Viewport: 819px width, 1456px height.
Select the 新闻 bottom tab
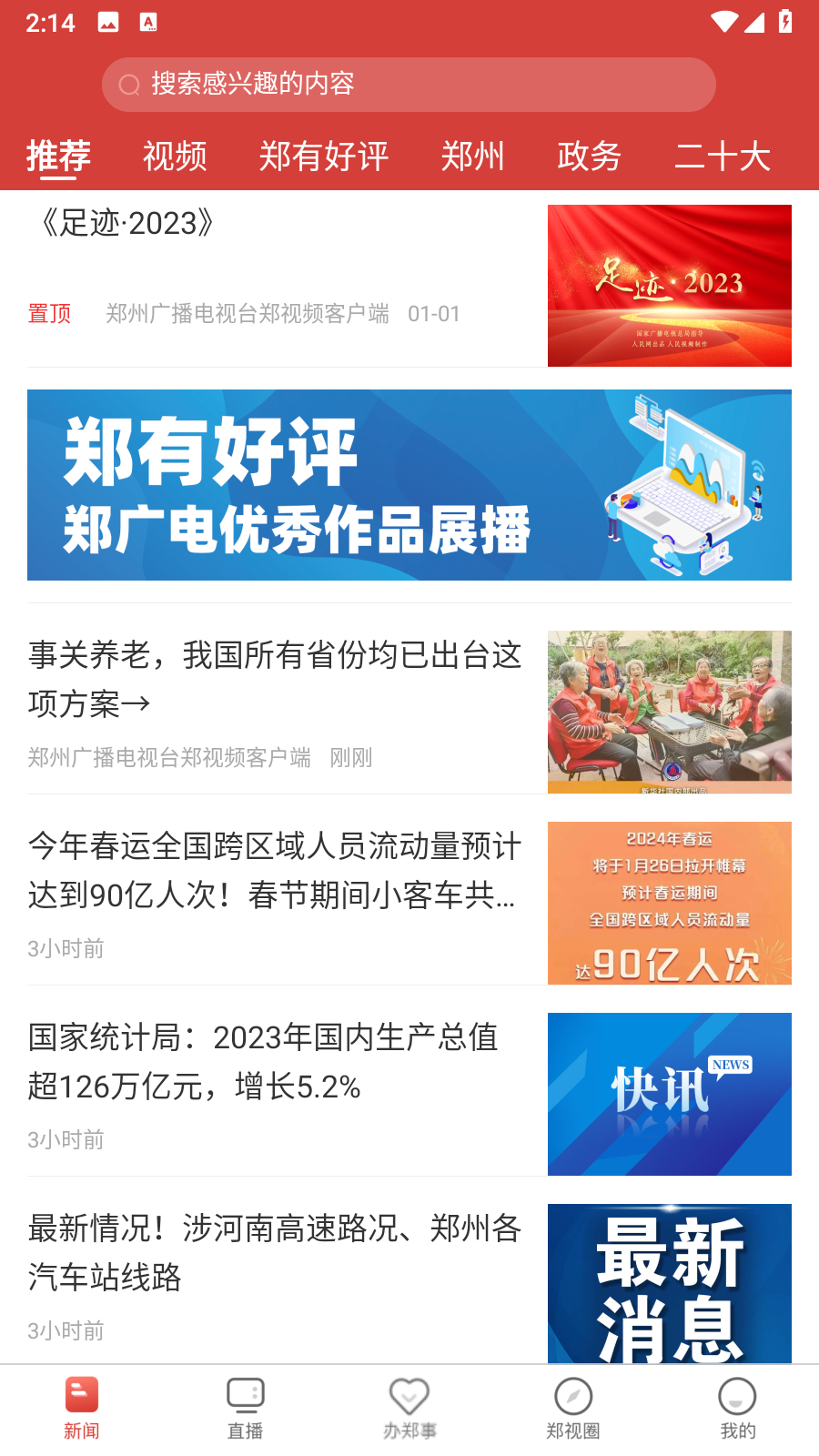[x=82, y=1408]
